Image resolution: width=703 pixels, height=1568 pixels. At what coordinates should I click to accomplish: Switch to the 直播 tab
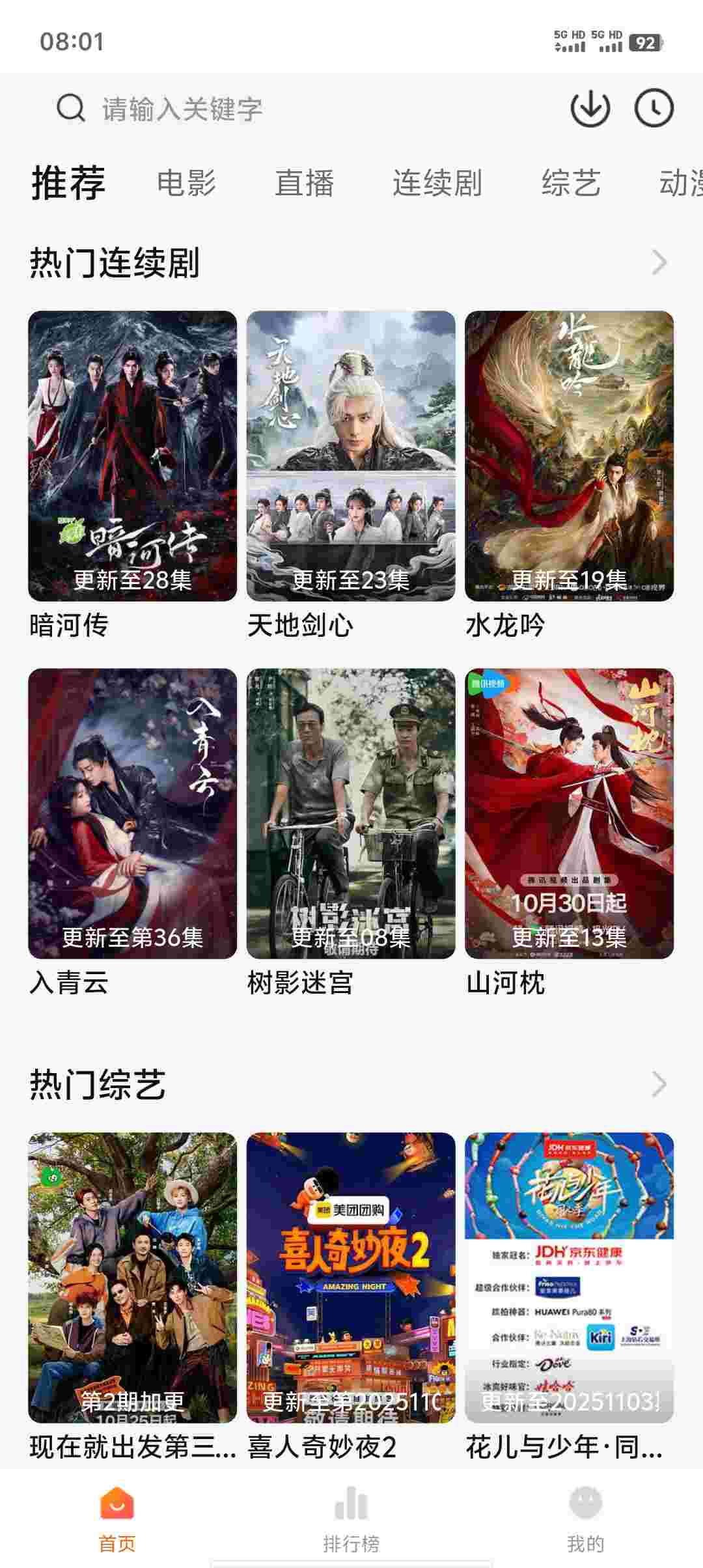coord(305,183)
